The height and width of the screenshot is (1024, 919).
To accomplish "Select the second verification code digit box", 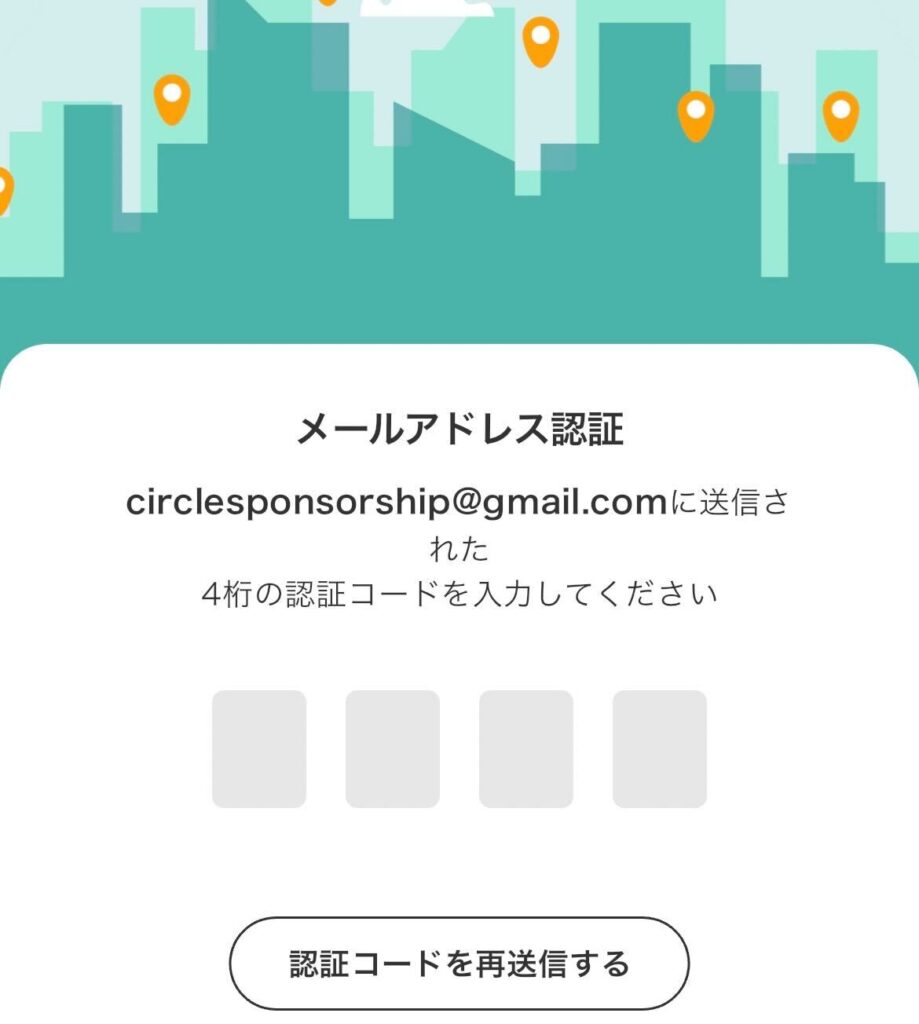I will pos(392,748).
